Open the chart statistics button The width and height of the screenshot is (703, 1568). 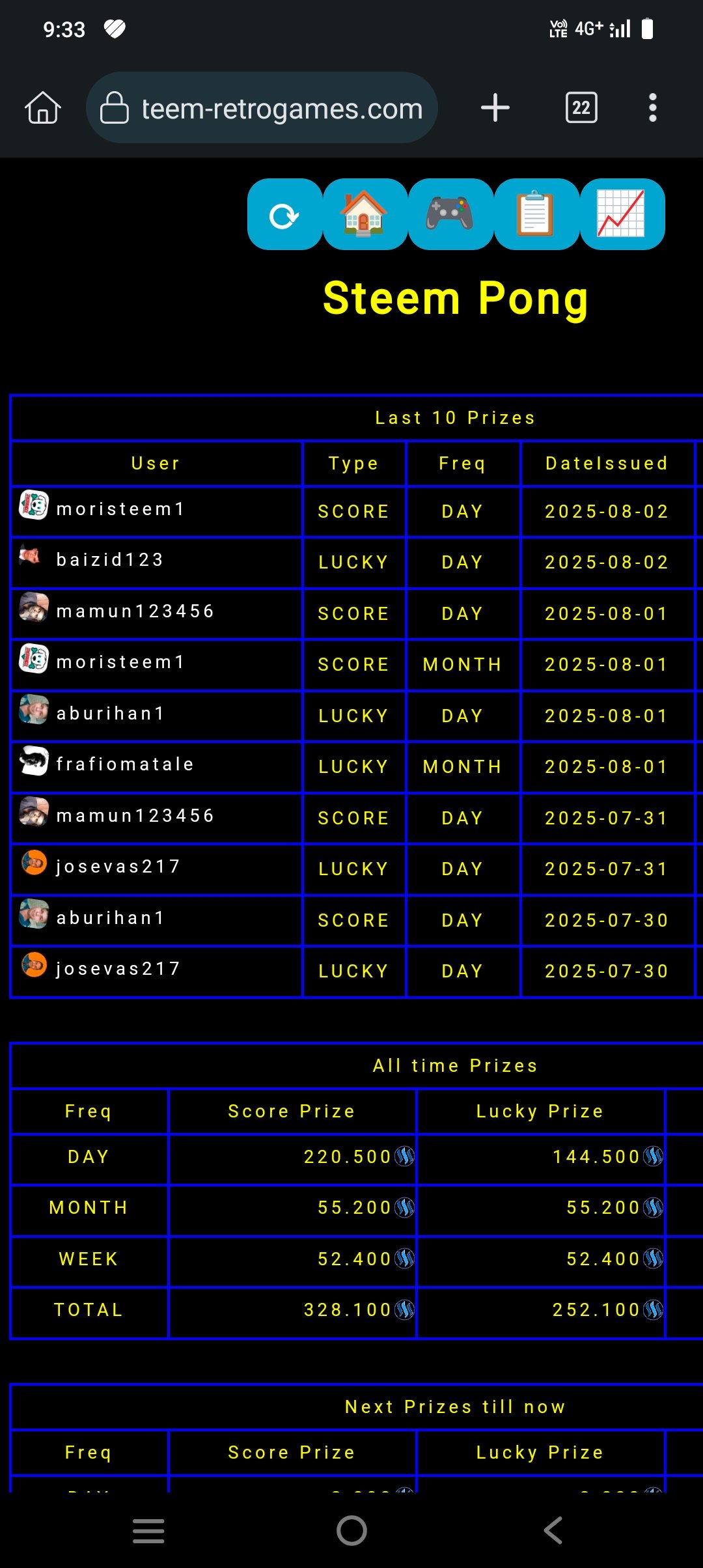coord(622,214)
